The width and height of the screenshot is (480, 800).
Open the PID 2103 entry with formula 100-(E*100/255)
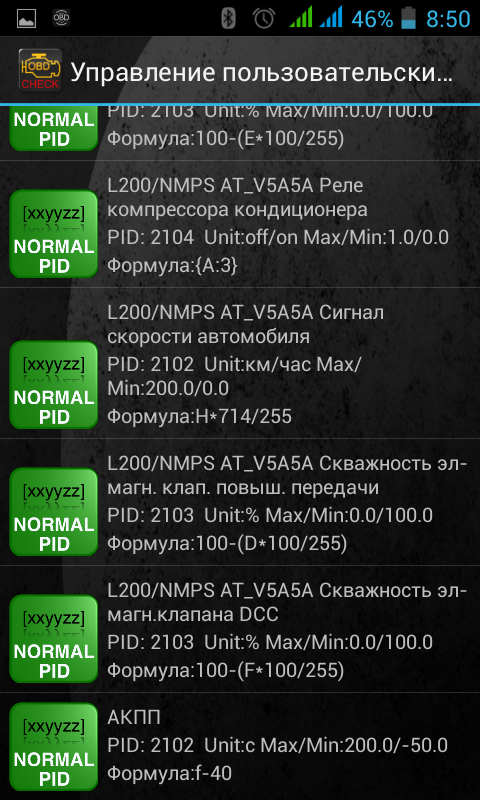tap(240, 133)
